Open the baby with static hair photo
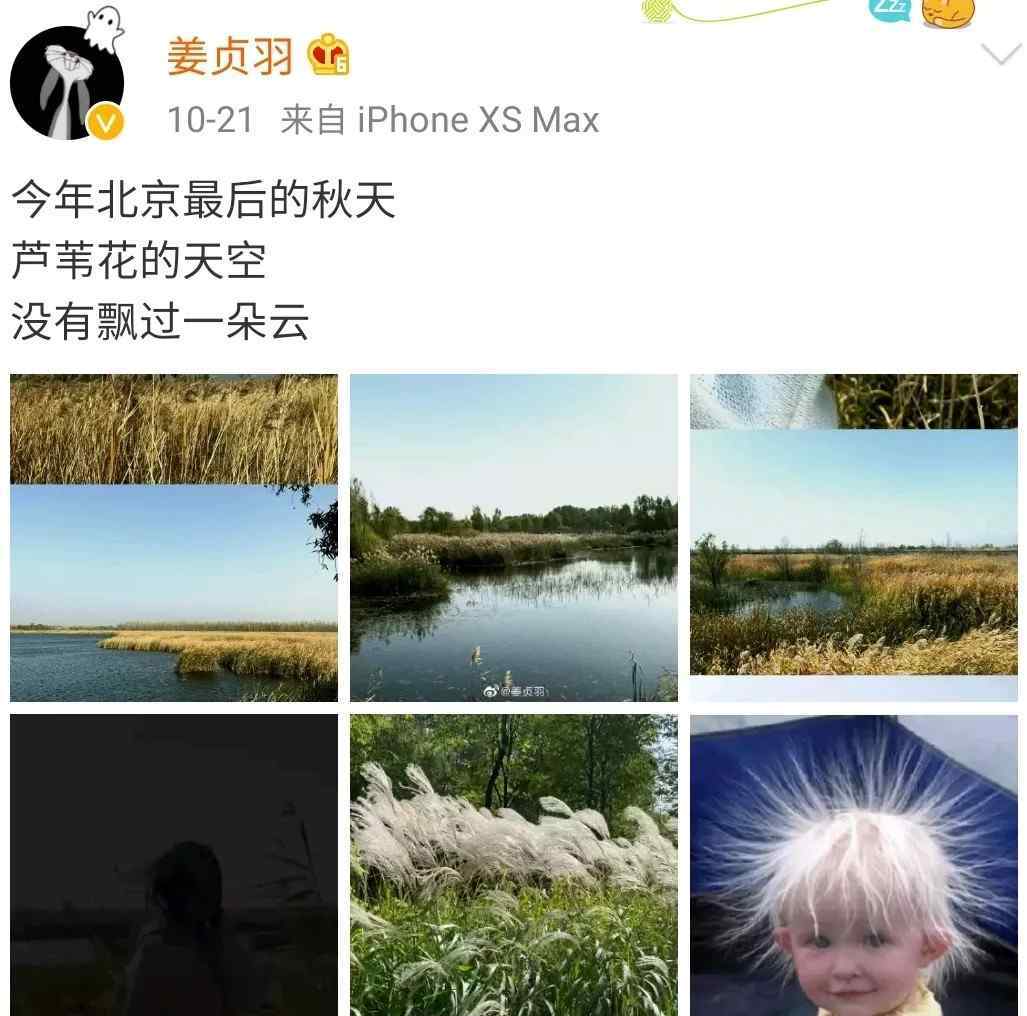The height and width of the screenshot is (1016, 1027). [x=853, y=864]
